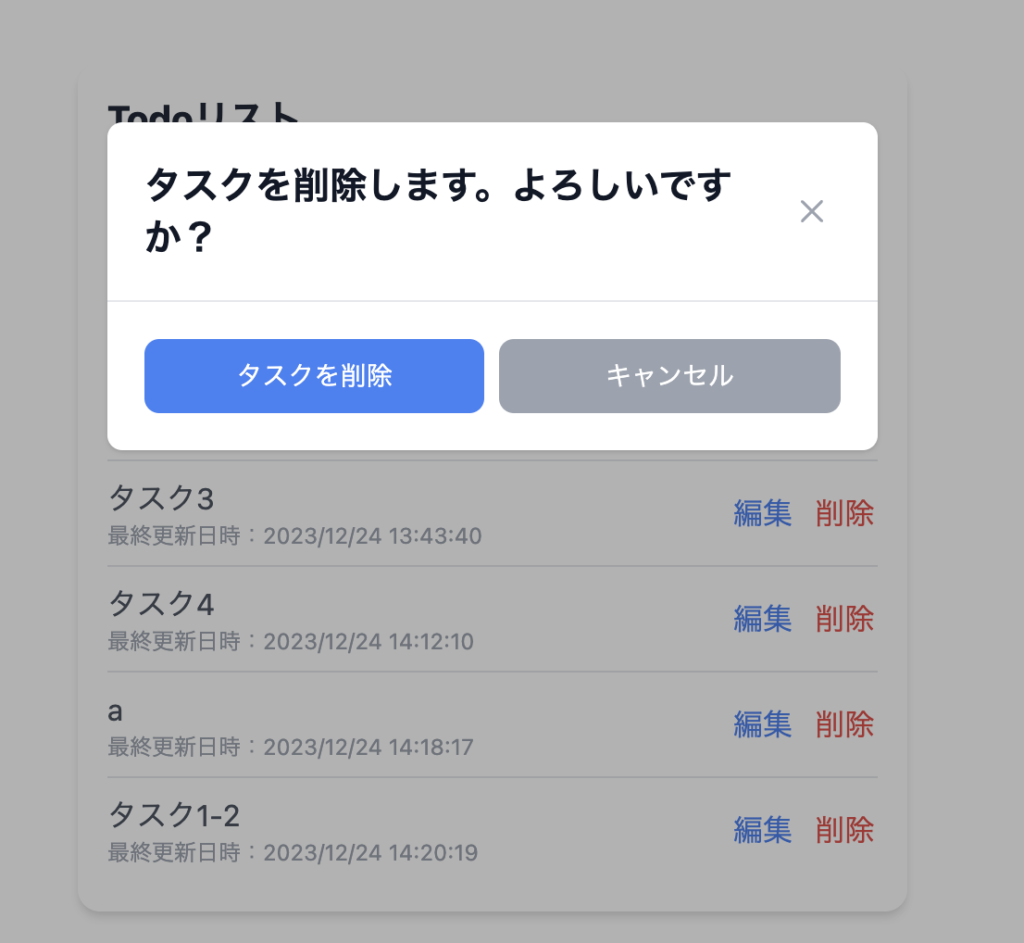Screen dimensions: 1024x943
Task: Close the delete confirmation dialog
Action: point(811,211)
